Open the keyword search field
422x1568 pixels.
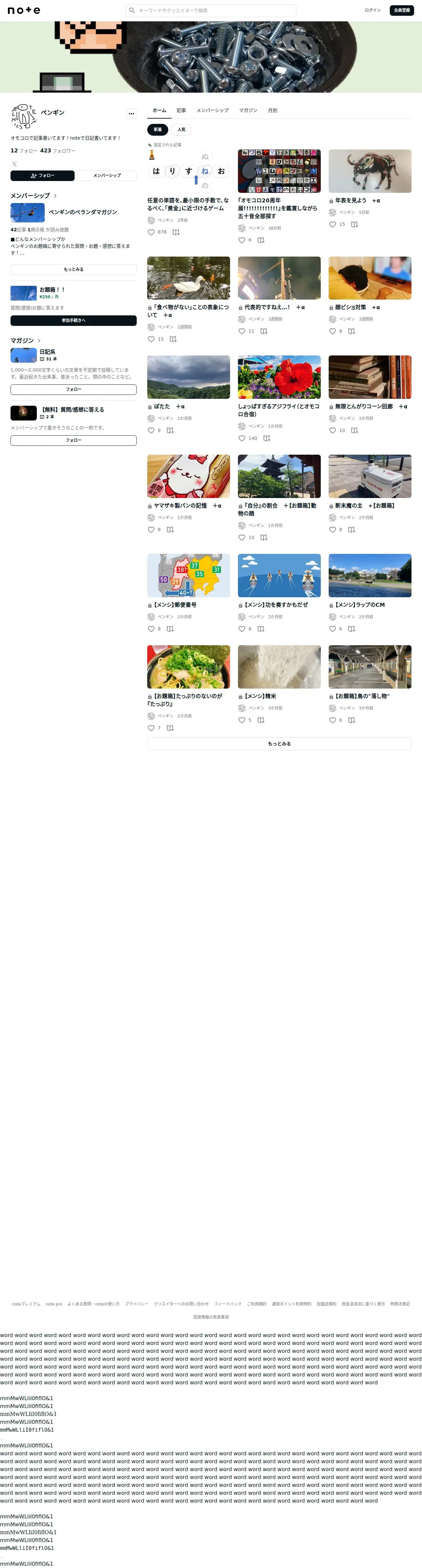(x=211, y=10)
